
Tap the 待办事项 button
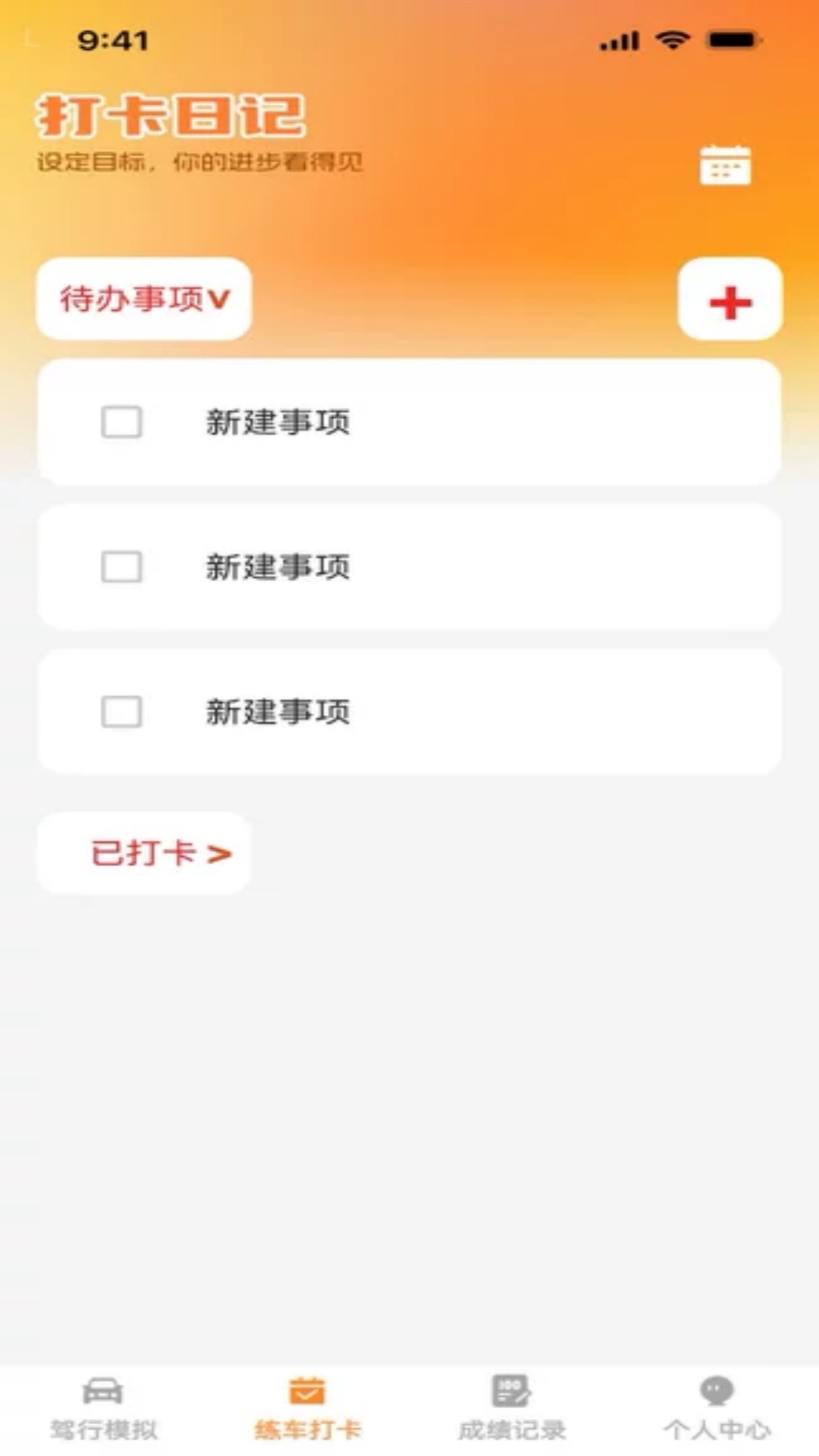pos(143,299)
